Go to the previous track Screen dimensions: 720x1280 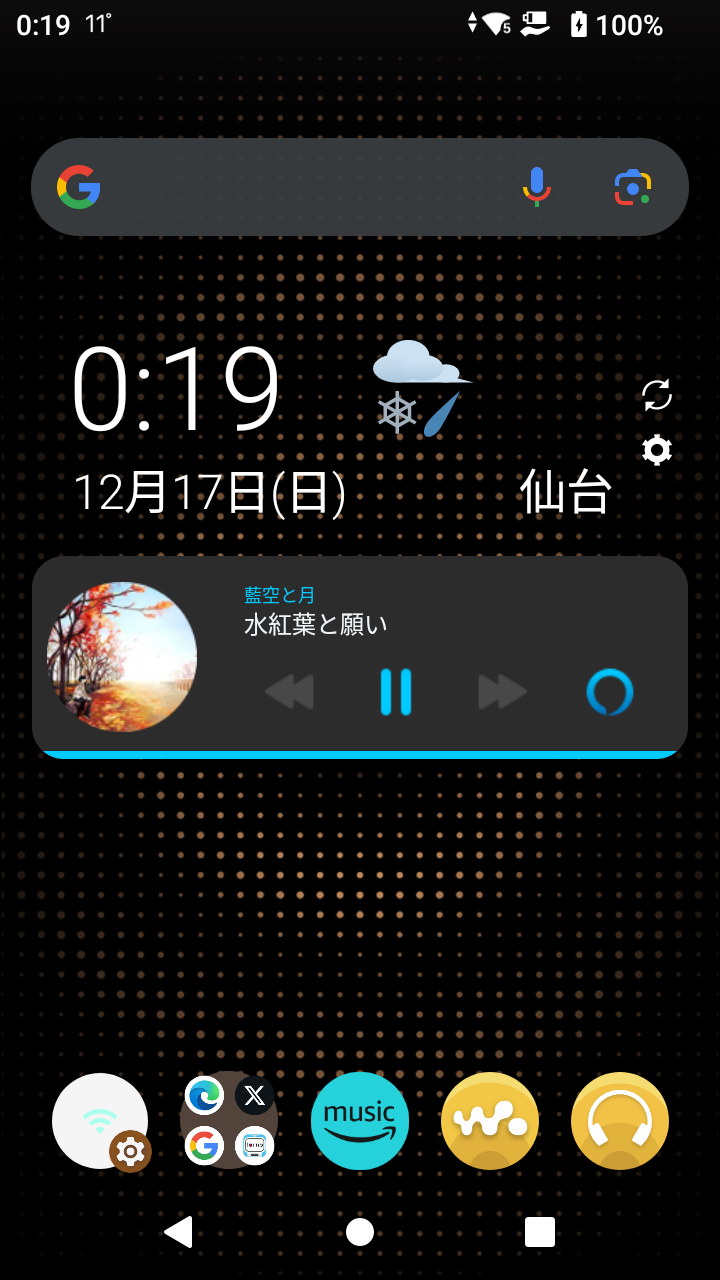pos(289,692)
